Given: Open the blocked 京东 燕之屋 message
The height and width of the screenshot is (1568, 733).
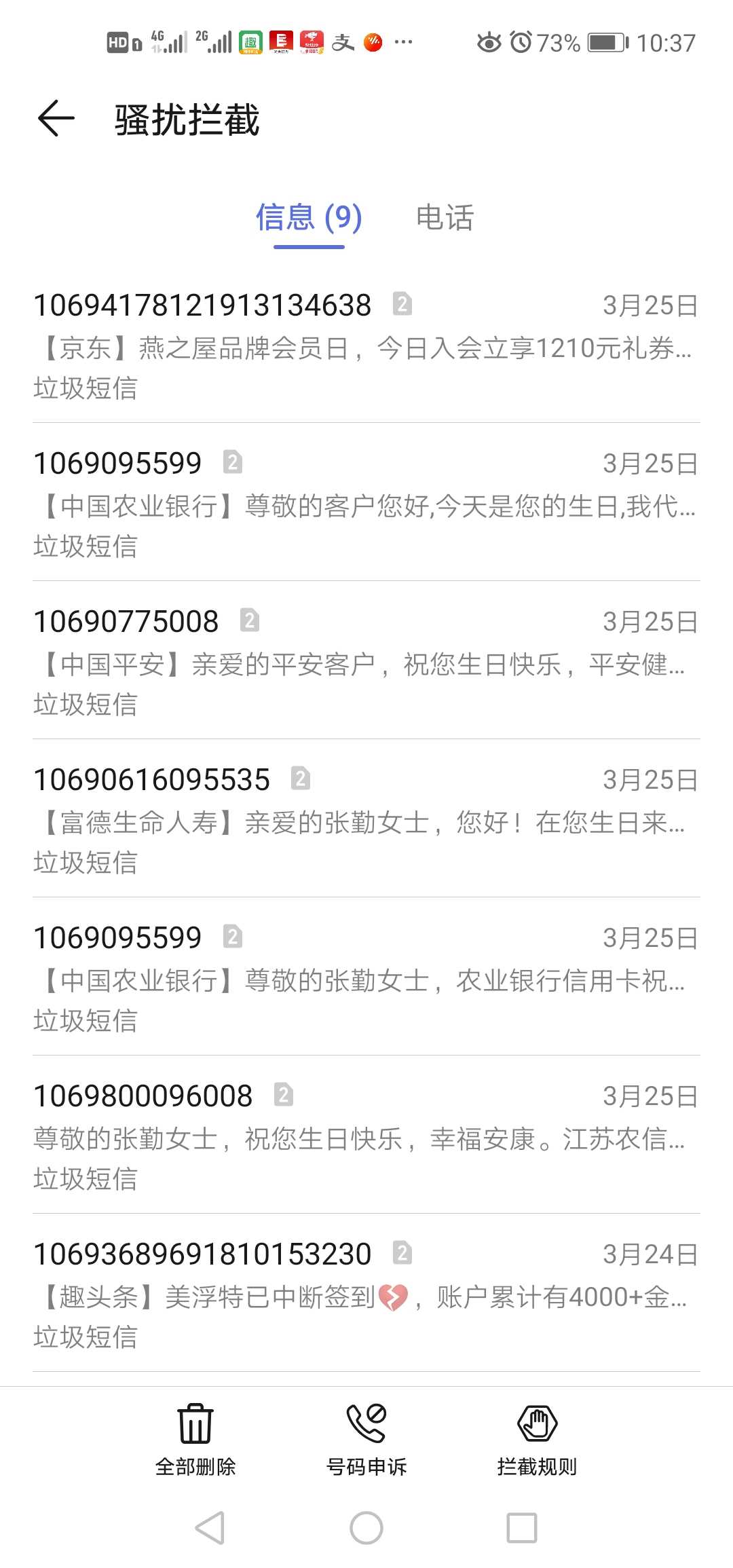Looking at the screenshot, I should pos(366,346).
